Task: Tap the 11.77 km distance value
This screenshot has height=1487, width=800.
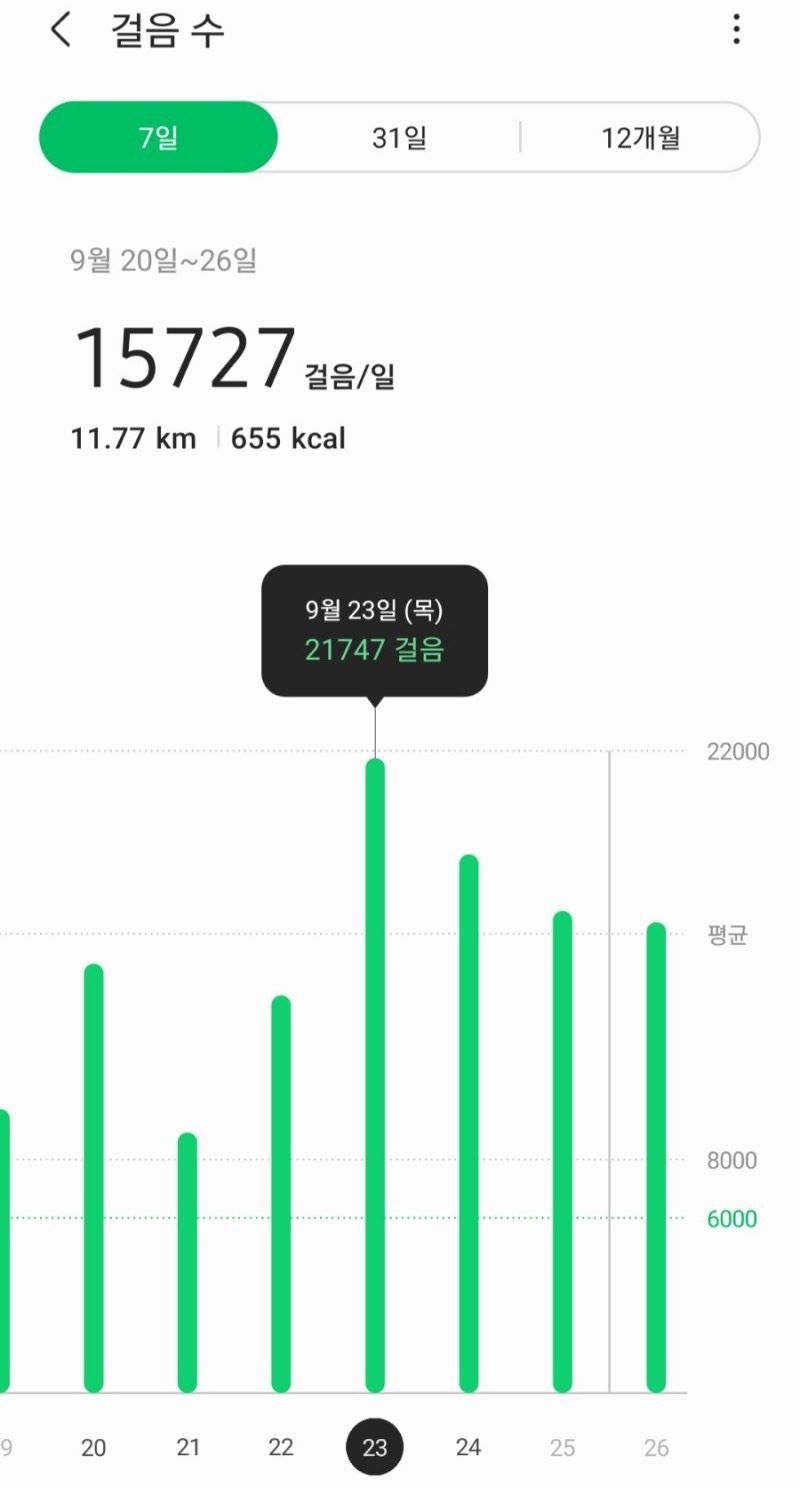Action: (x=133, y=438)
